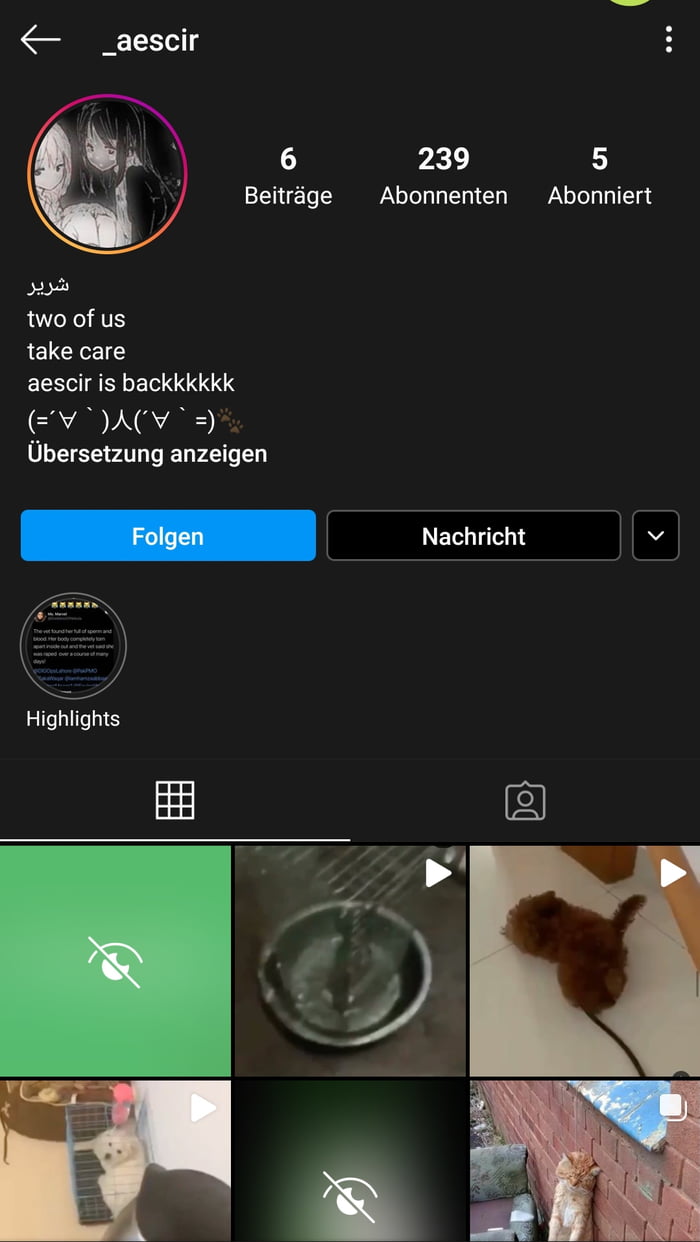The image size is (700, 1242).
Task: Follow this account with Folgen
Action: point(168,536)
